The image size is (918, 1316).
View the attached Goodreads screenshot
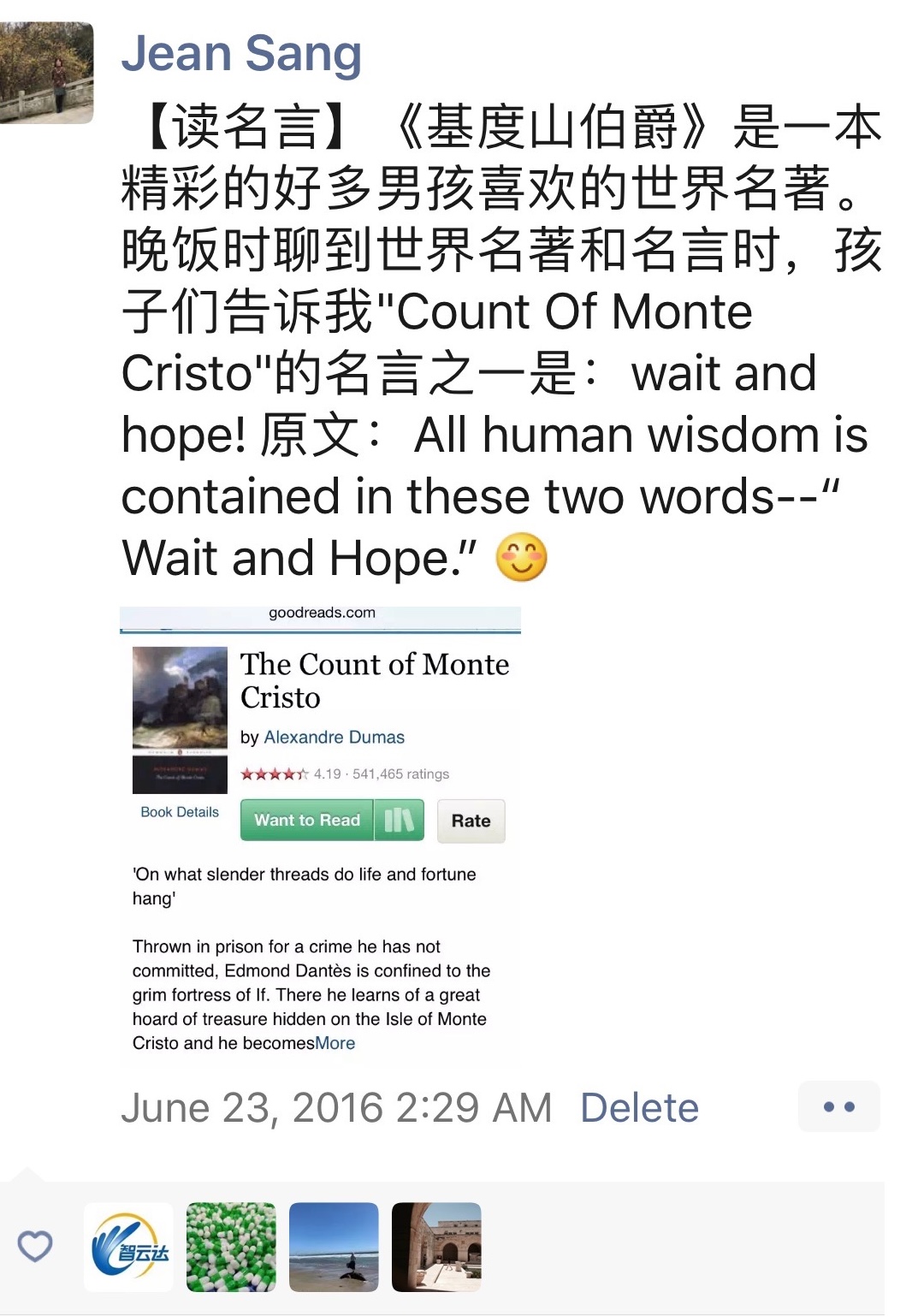coord(320,834)
